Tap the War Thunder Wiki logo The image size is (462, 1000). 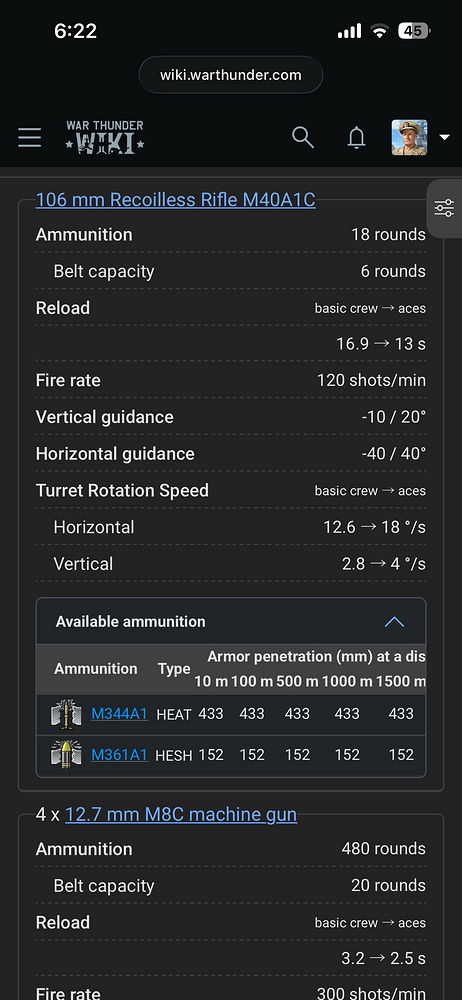105,137
